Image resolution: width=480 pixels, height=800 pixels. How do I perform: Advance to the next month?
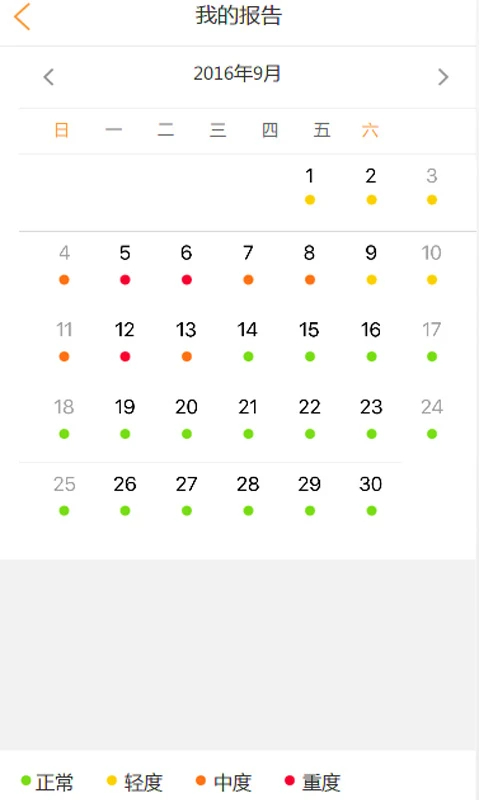click(x=443, y=77)
